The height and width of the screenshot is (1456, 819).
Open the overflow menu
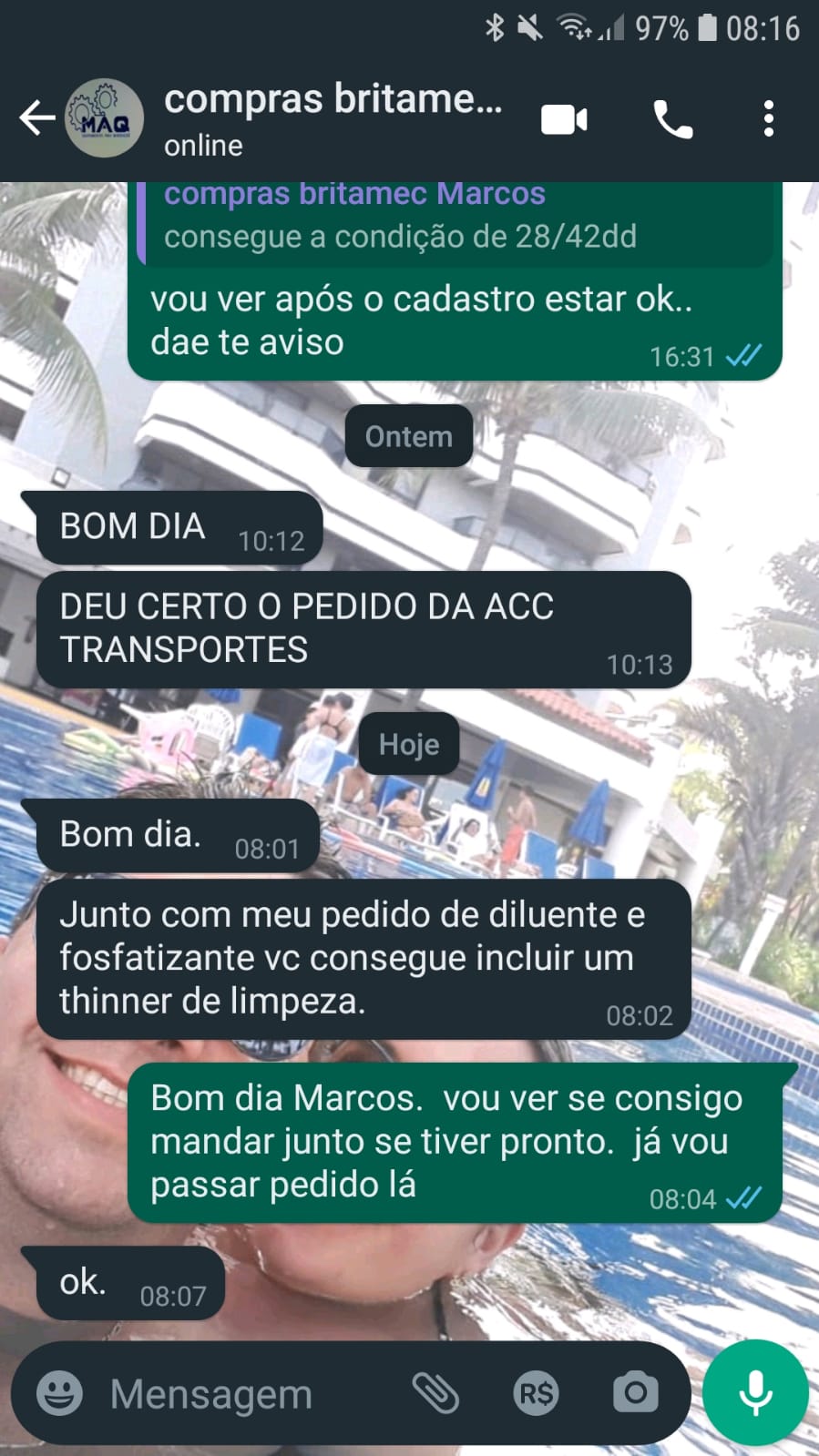pos(769,119)
